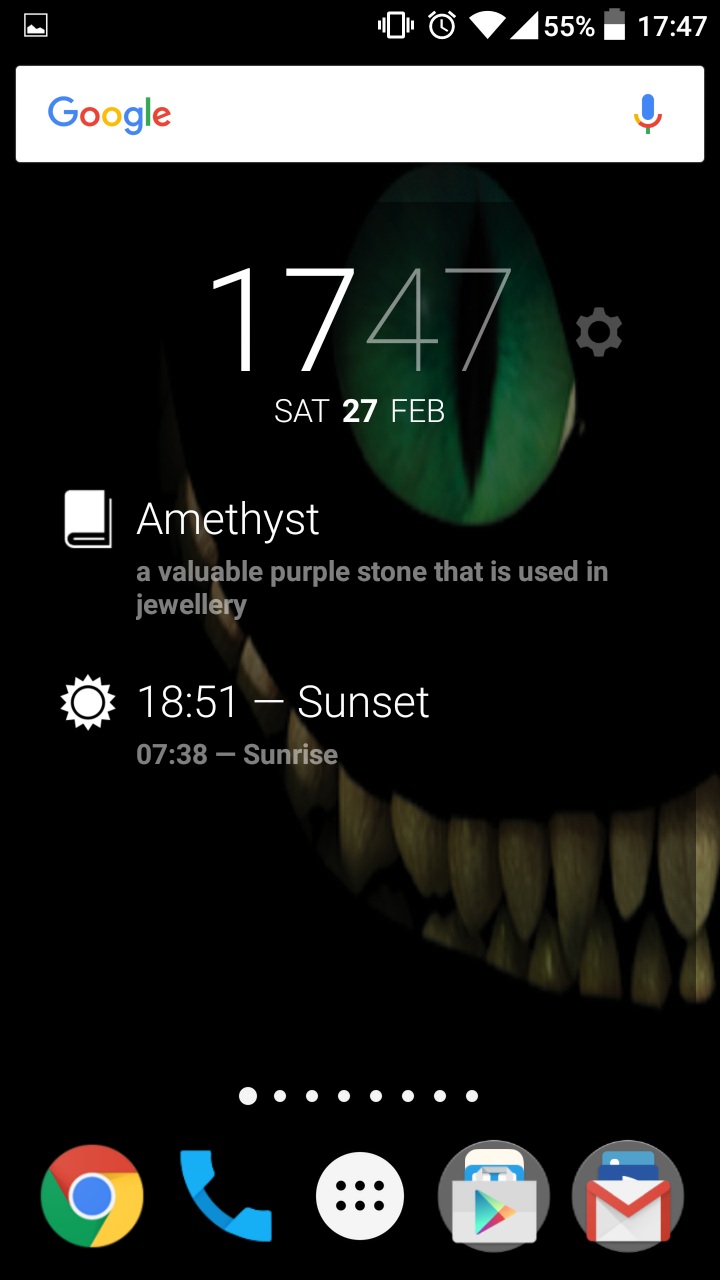Open the Phone dialer app
The height and width of the screenshot is (1280, 720).
225,1196
